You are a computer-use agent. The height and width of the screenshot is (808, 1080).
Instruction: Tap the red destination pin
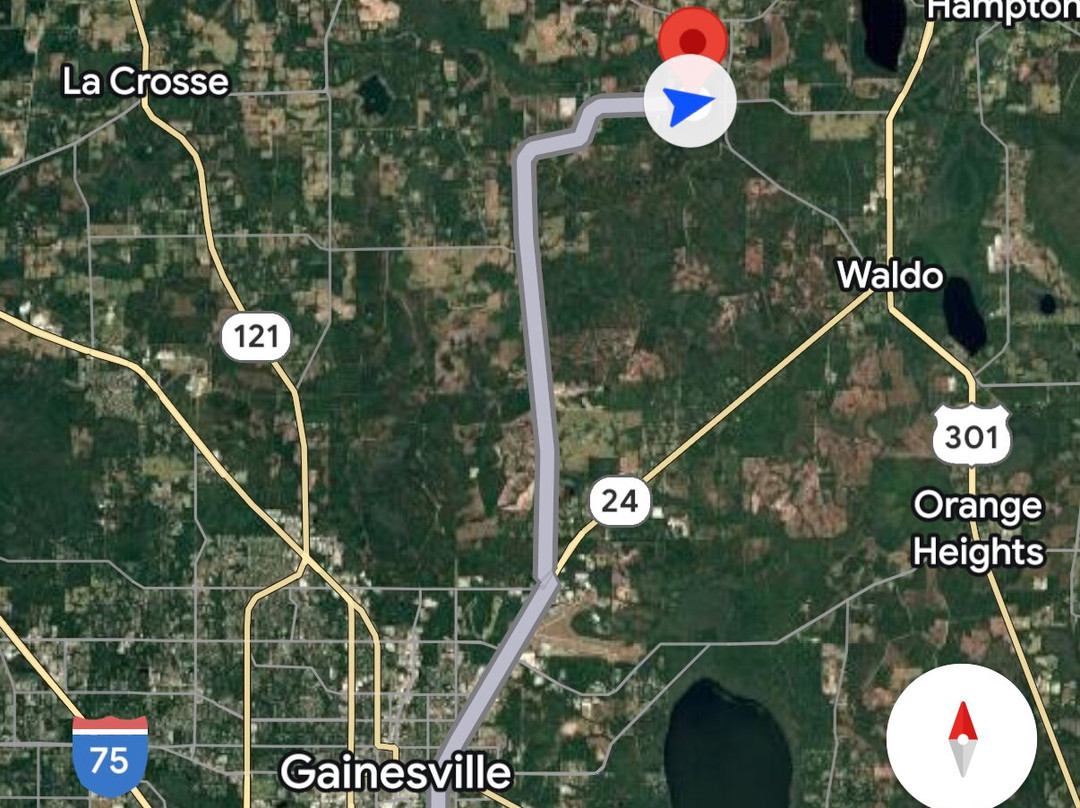693,36
